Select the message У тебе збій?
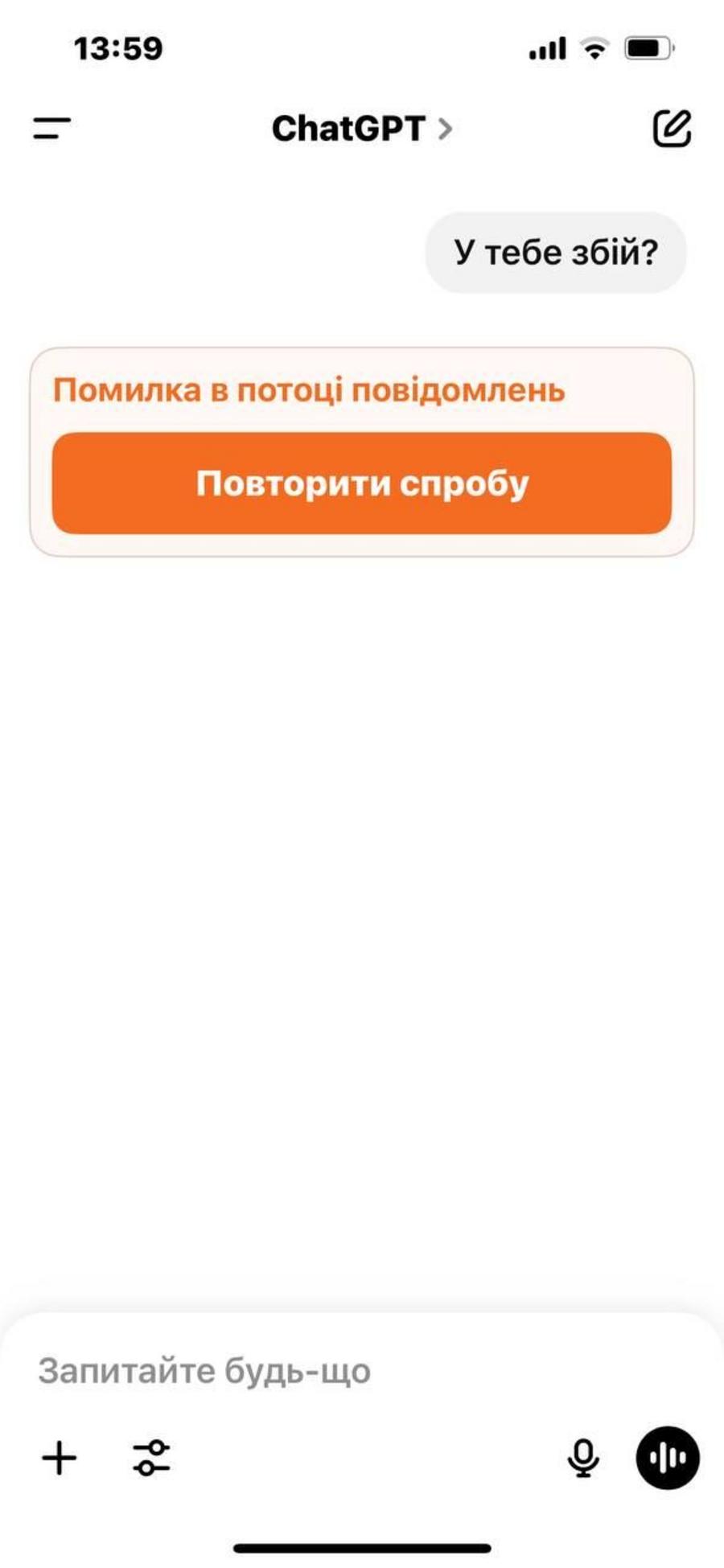Image resolution: width=724 pixels, height=1568 pixels. click(x=557, y=251)
